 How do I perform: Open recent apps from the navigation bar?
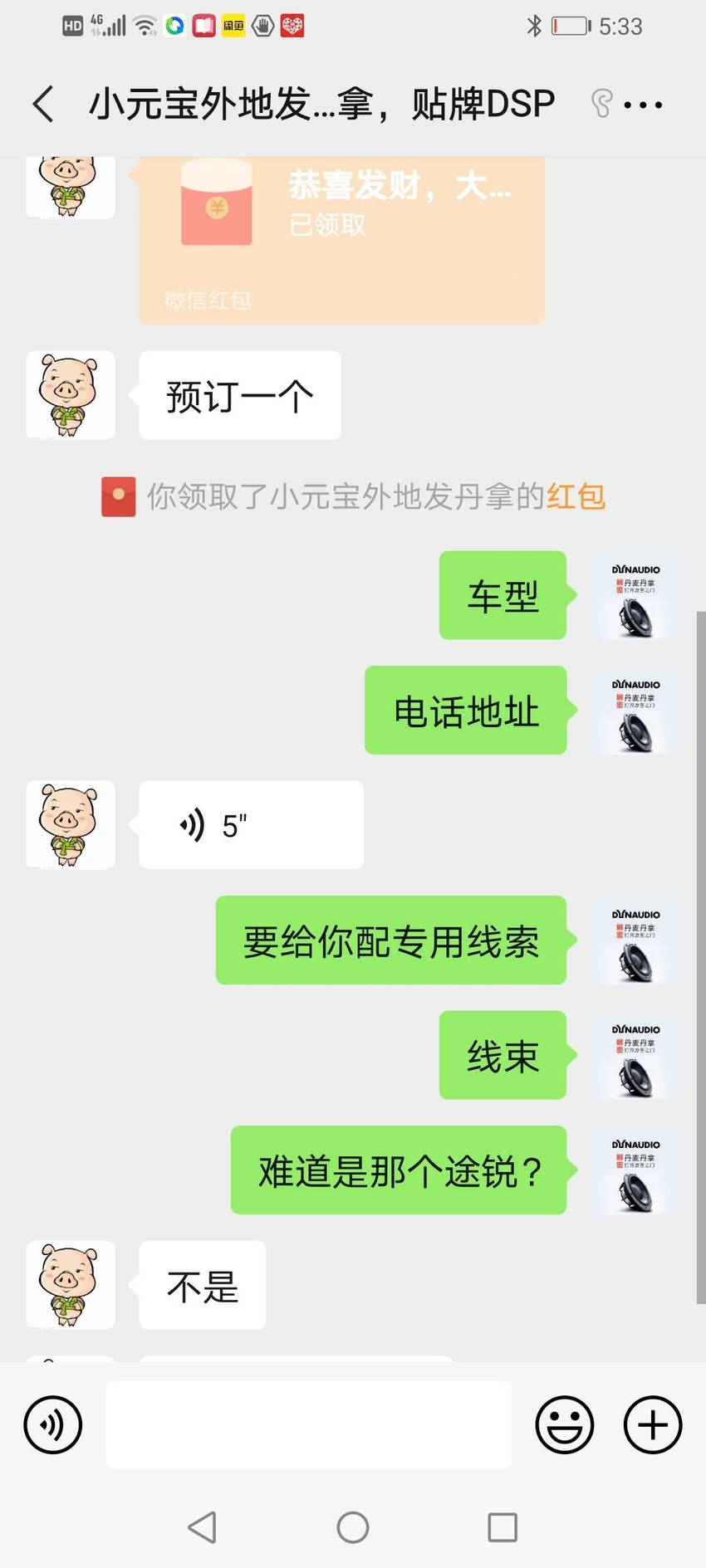pyautogui.click(x=503, y=1526)
